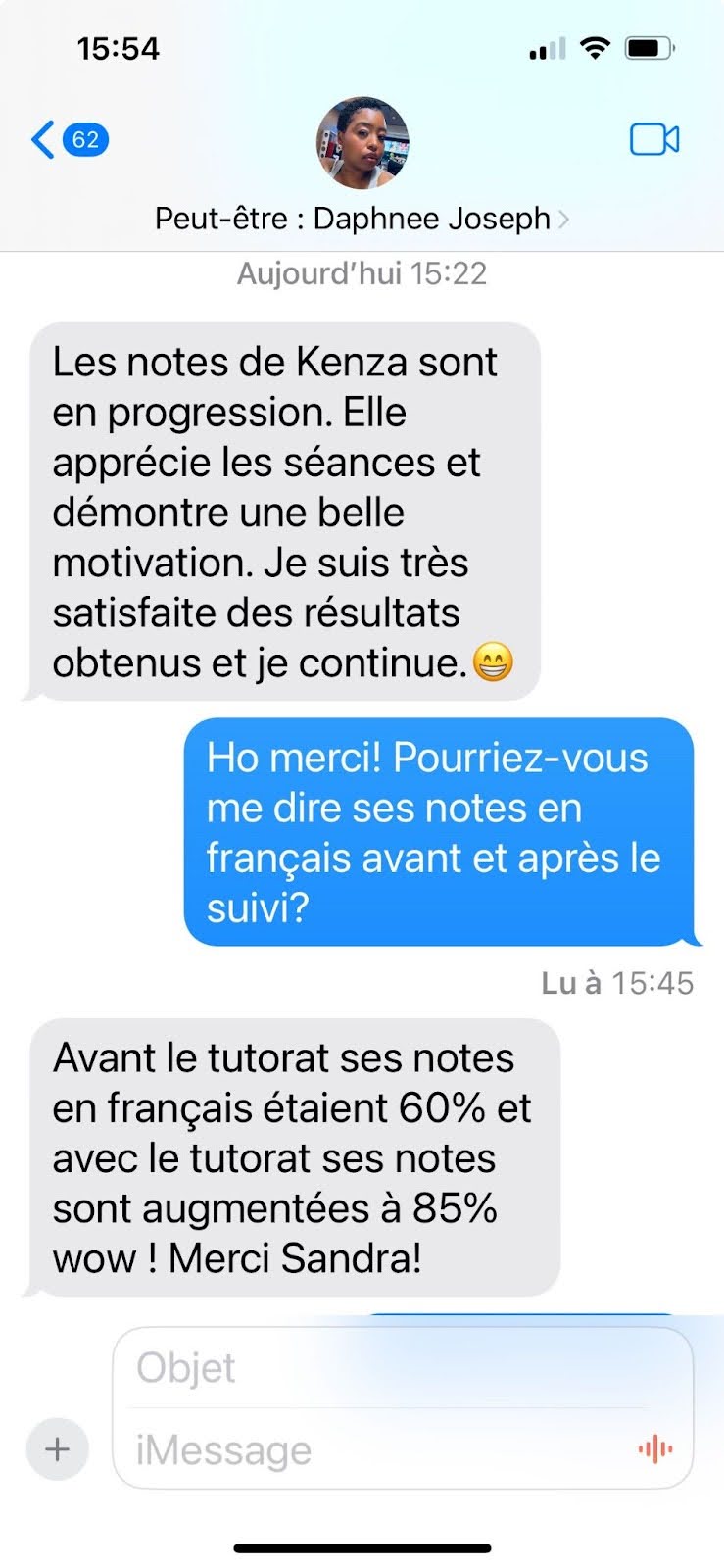Open contact details for Daphnee Joseph
Viewport: 724px width, 1568px height.
click(361, 219)
